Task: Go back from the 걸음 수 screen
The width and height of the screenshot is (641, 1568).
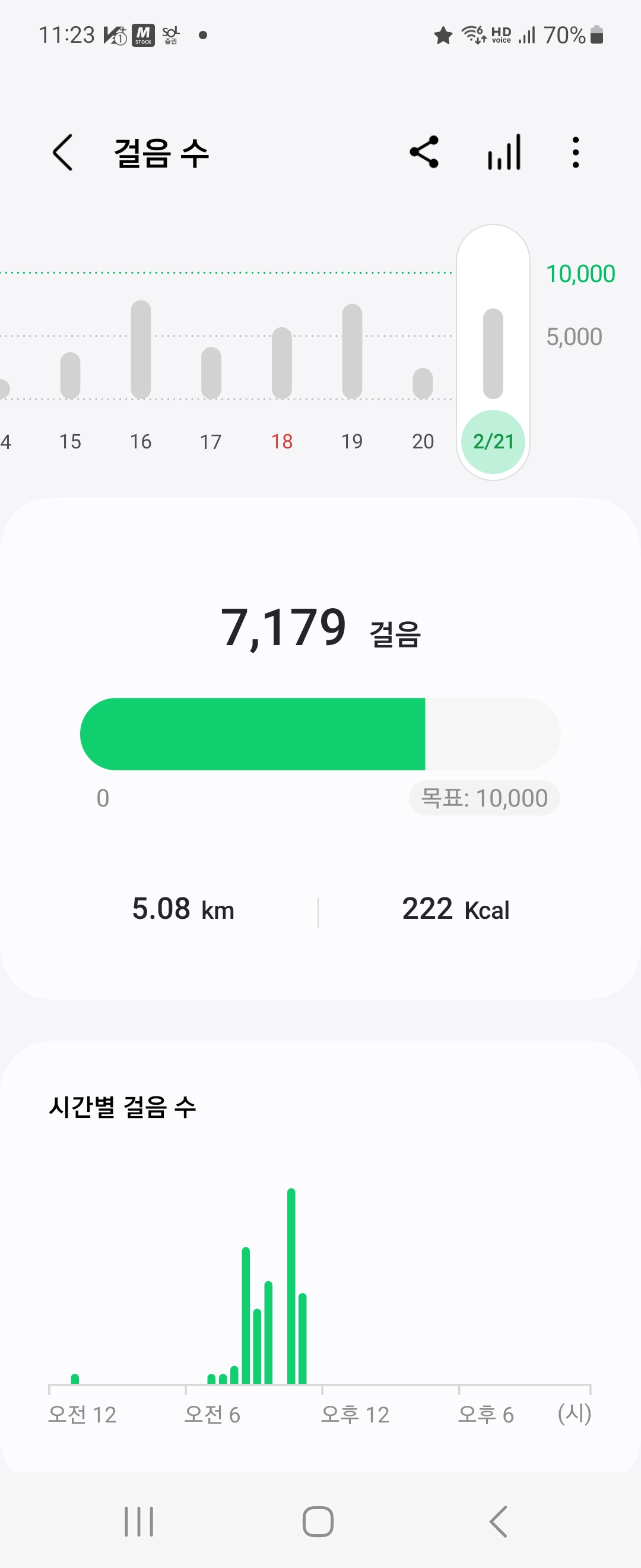Action: pyautogui.click(x=63, y=152)
